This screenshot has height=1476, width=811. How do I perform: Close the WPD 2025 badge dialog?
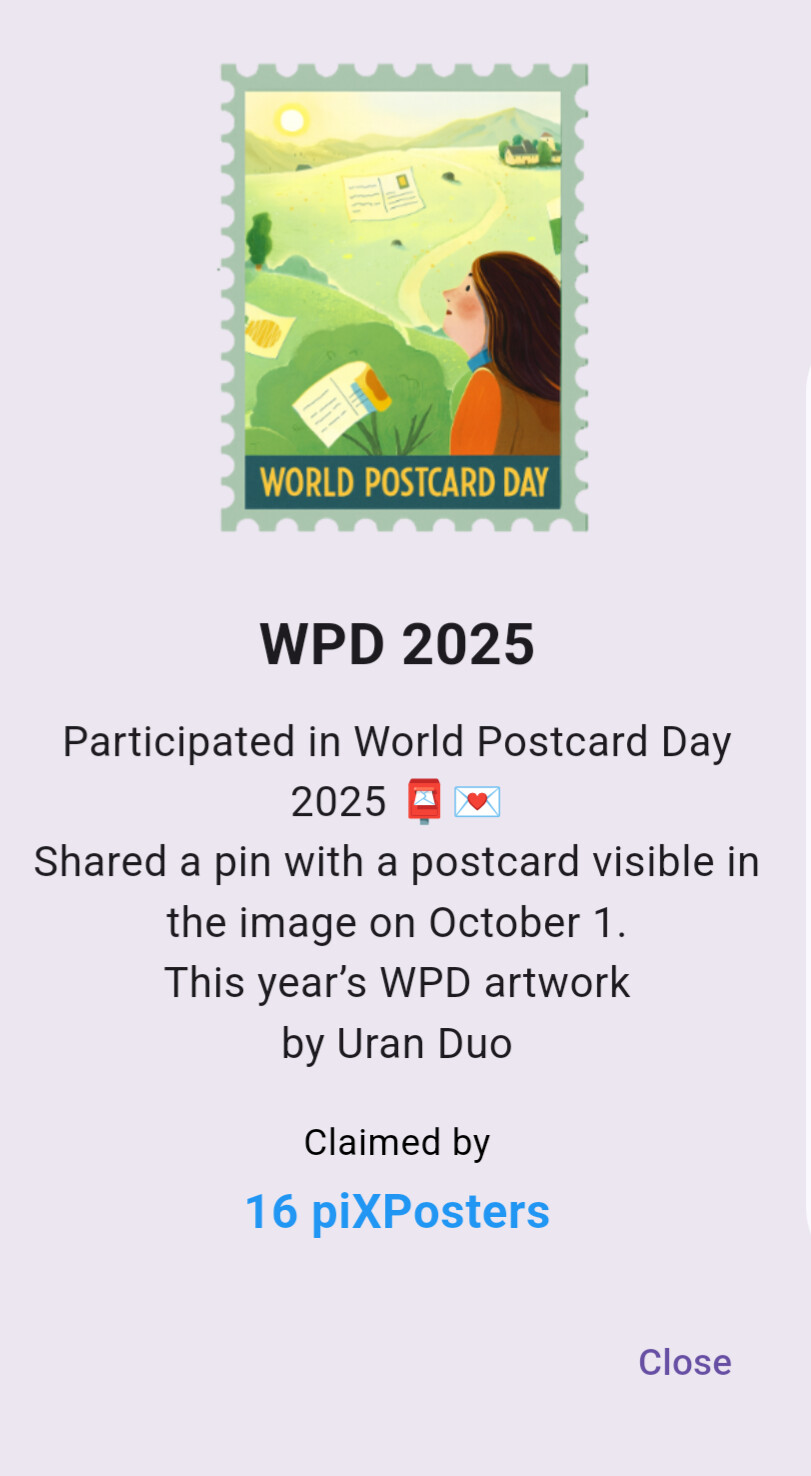pyautogui.click(x=684, y=1362)
